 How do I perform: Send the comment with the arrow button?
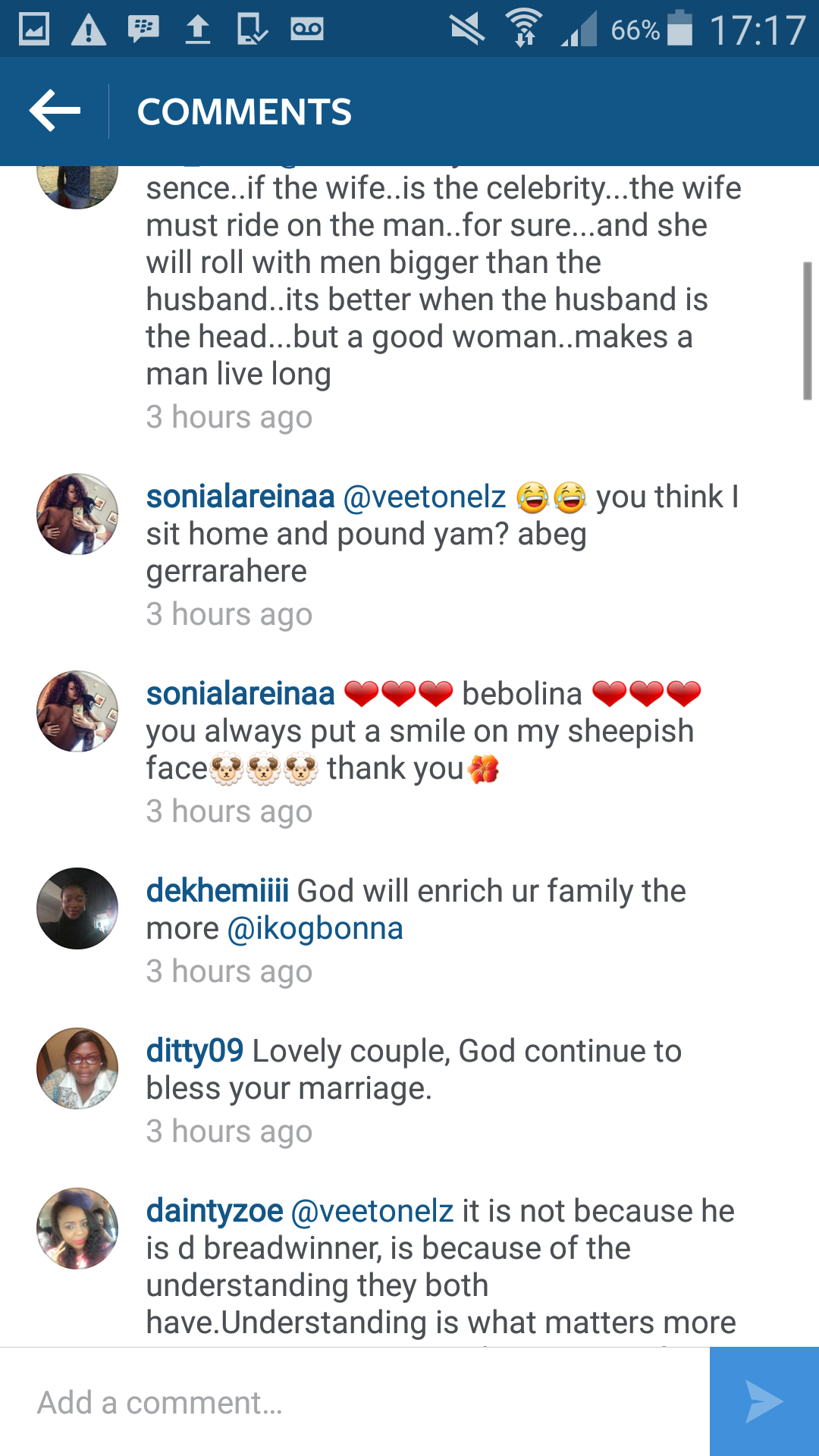click(764, 1402)
